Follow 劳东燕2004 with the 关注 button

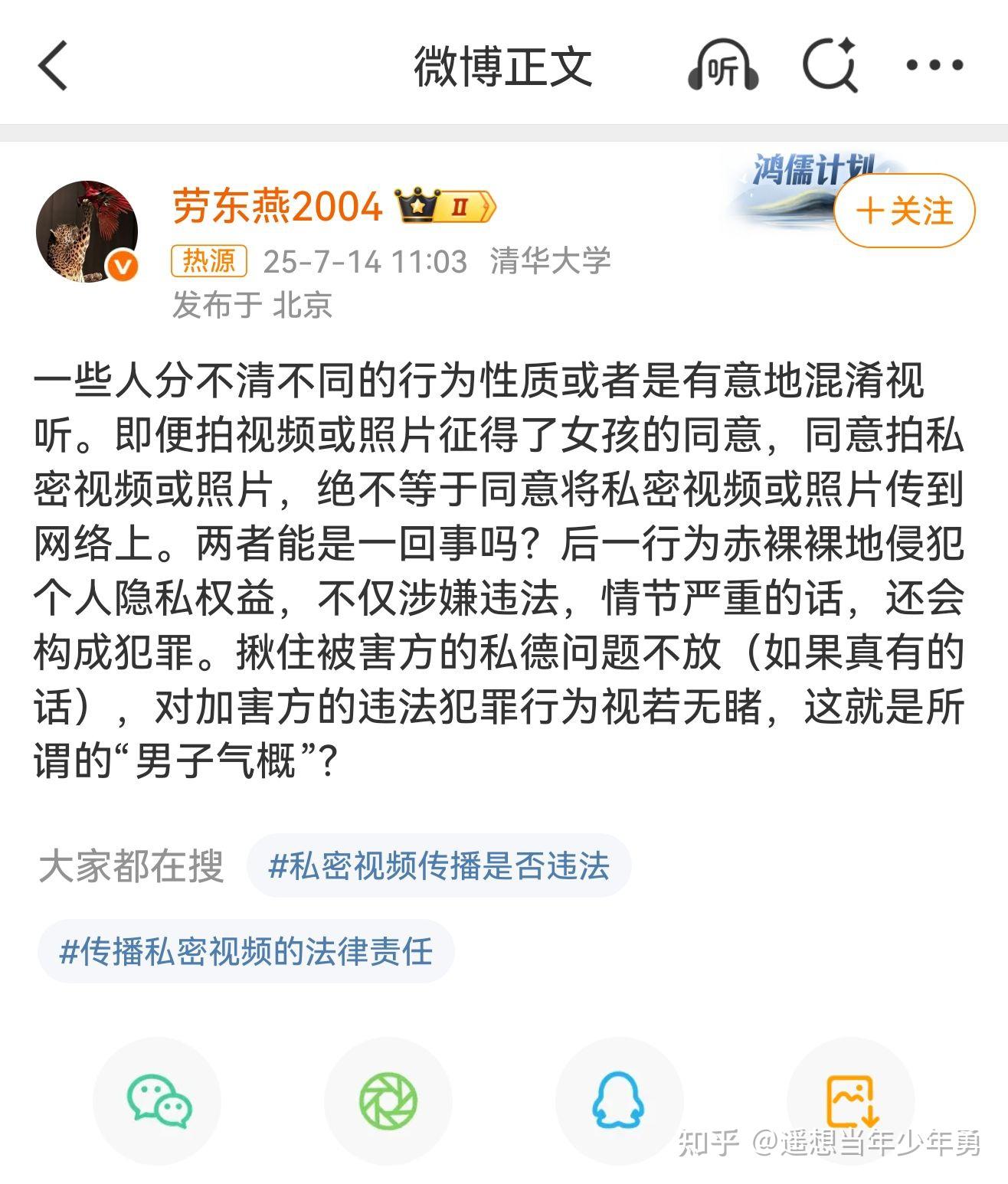coord(904,211)
